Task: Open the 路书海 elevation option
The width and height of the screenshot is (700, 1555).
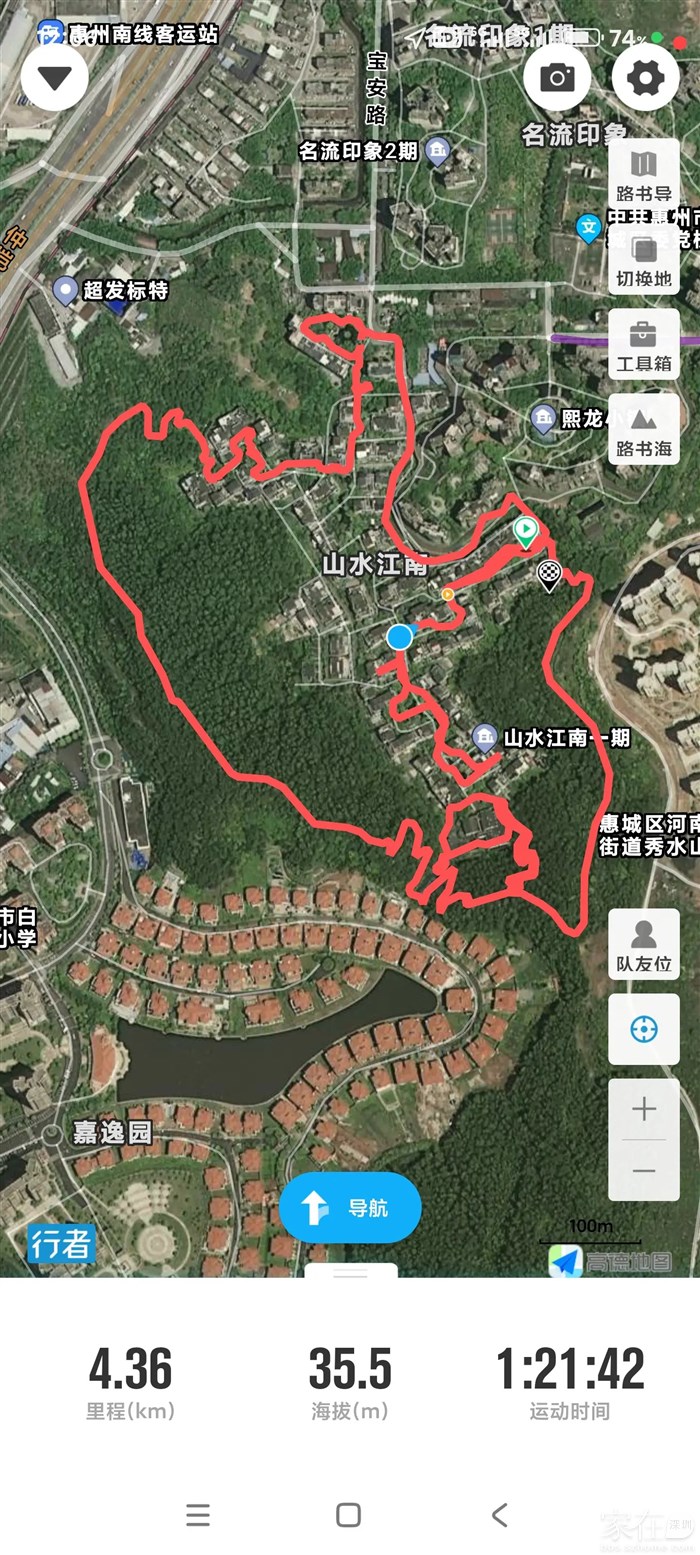Action: point(644,429)
